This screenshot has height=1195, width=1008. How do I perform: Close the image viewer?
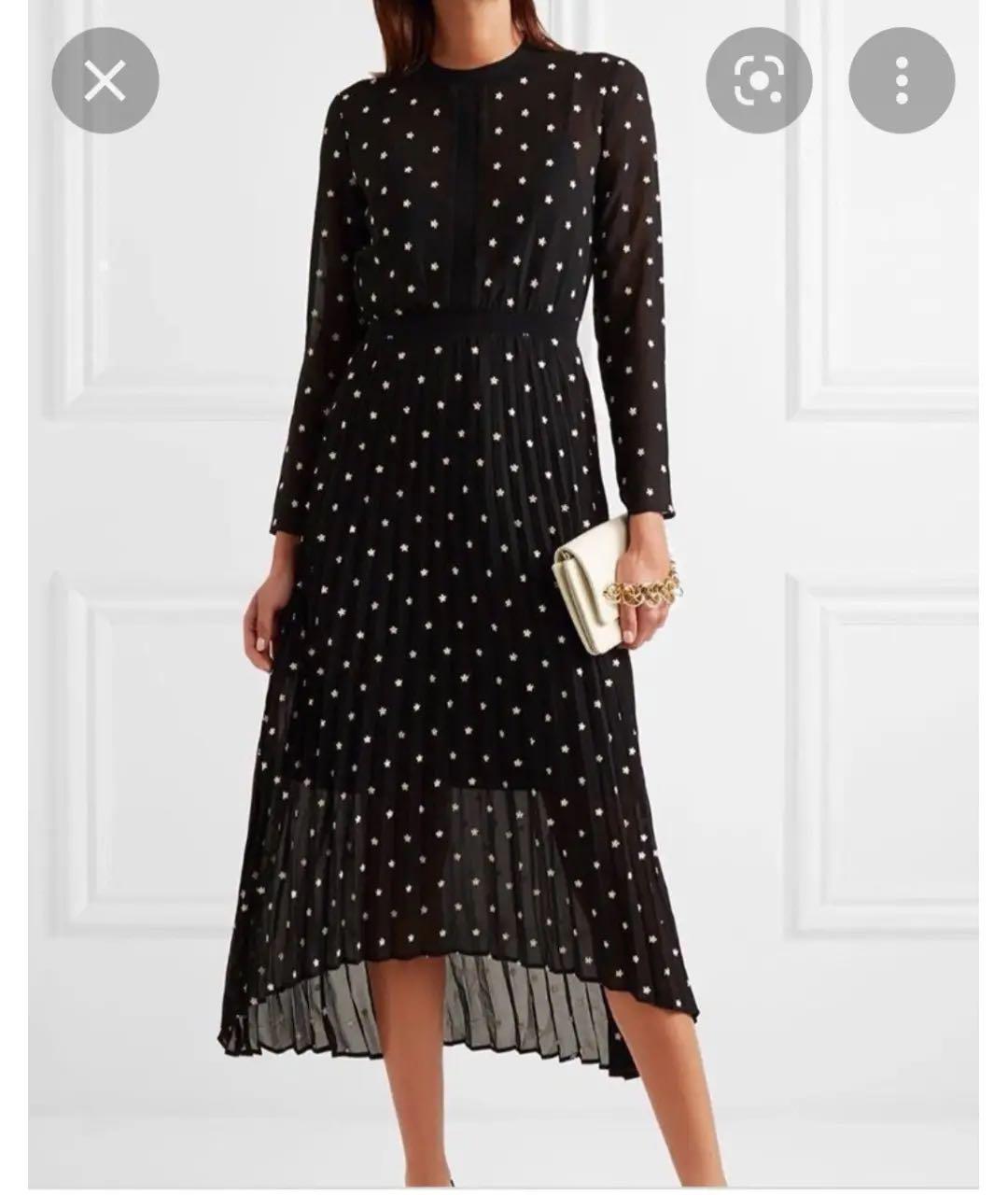105,82
